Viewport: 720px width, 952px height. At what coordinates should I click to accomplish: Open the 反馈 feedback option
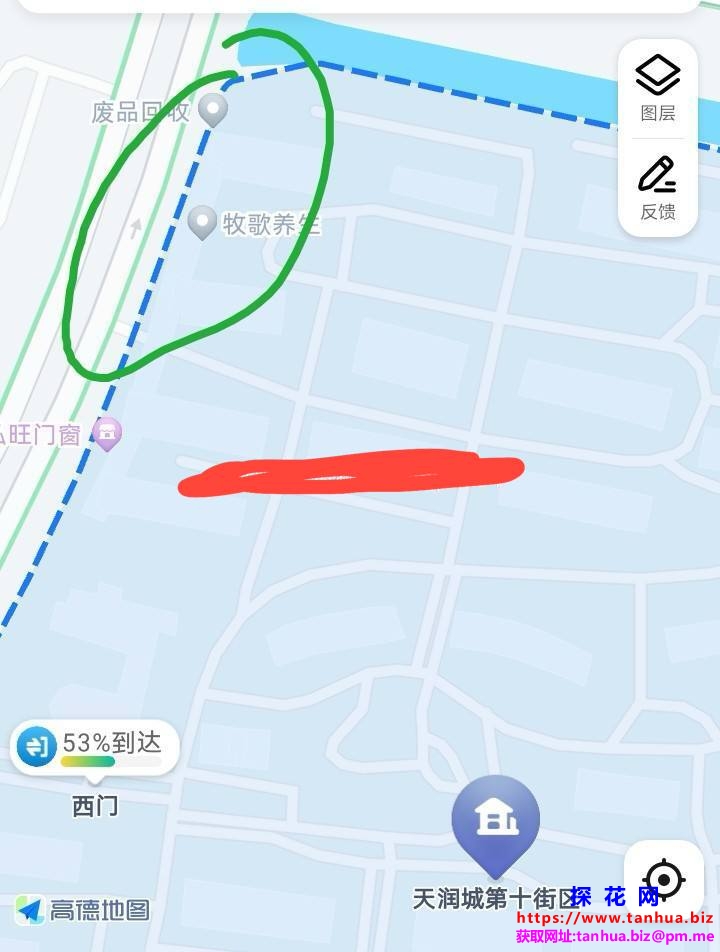click(x=658, y=187)
